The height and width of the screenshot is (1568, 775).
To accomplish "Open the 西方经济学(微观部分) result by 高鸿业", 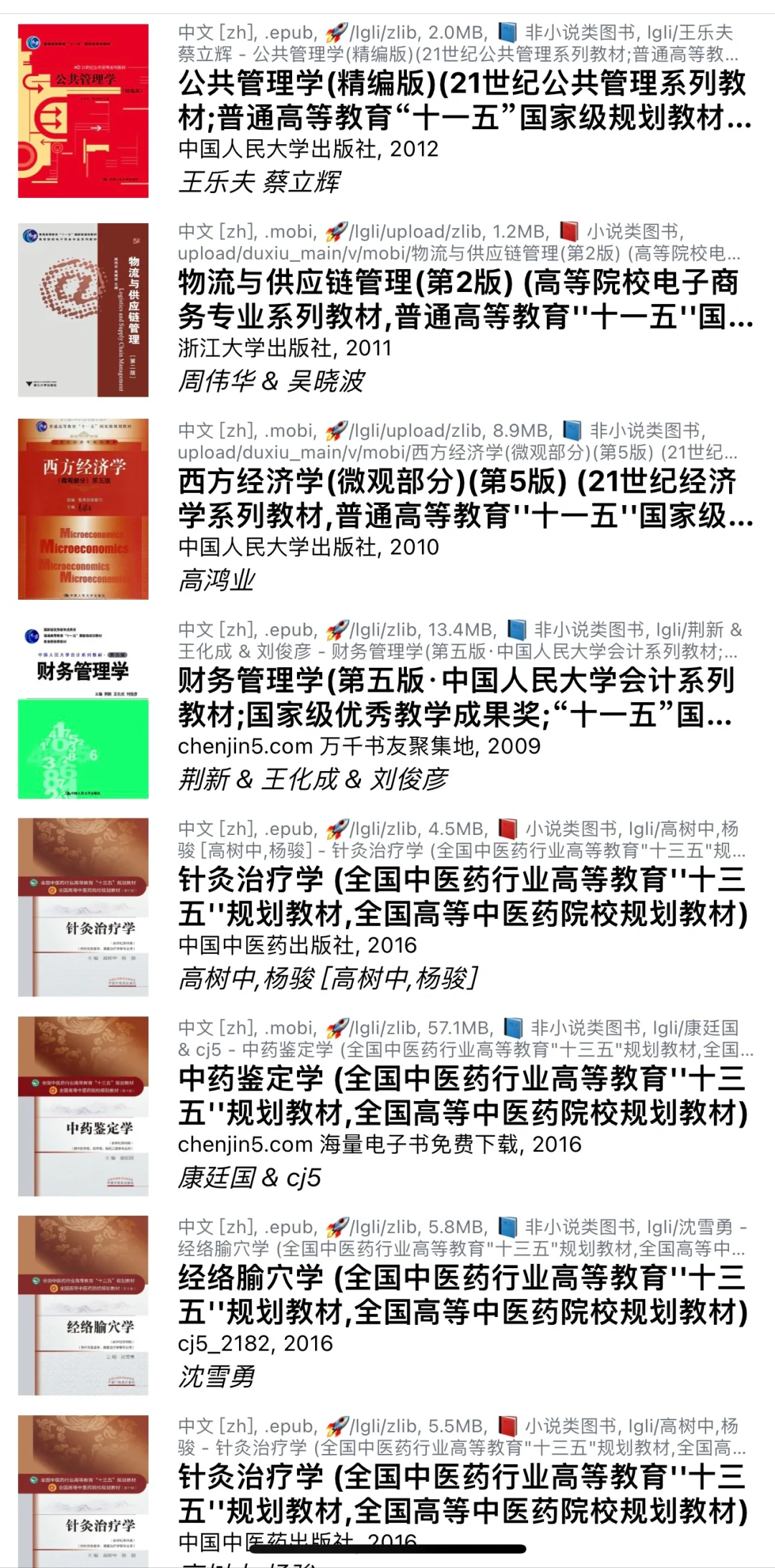I will point(387,509).
